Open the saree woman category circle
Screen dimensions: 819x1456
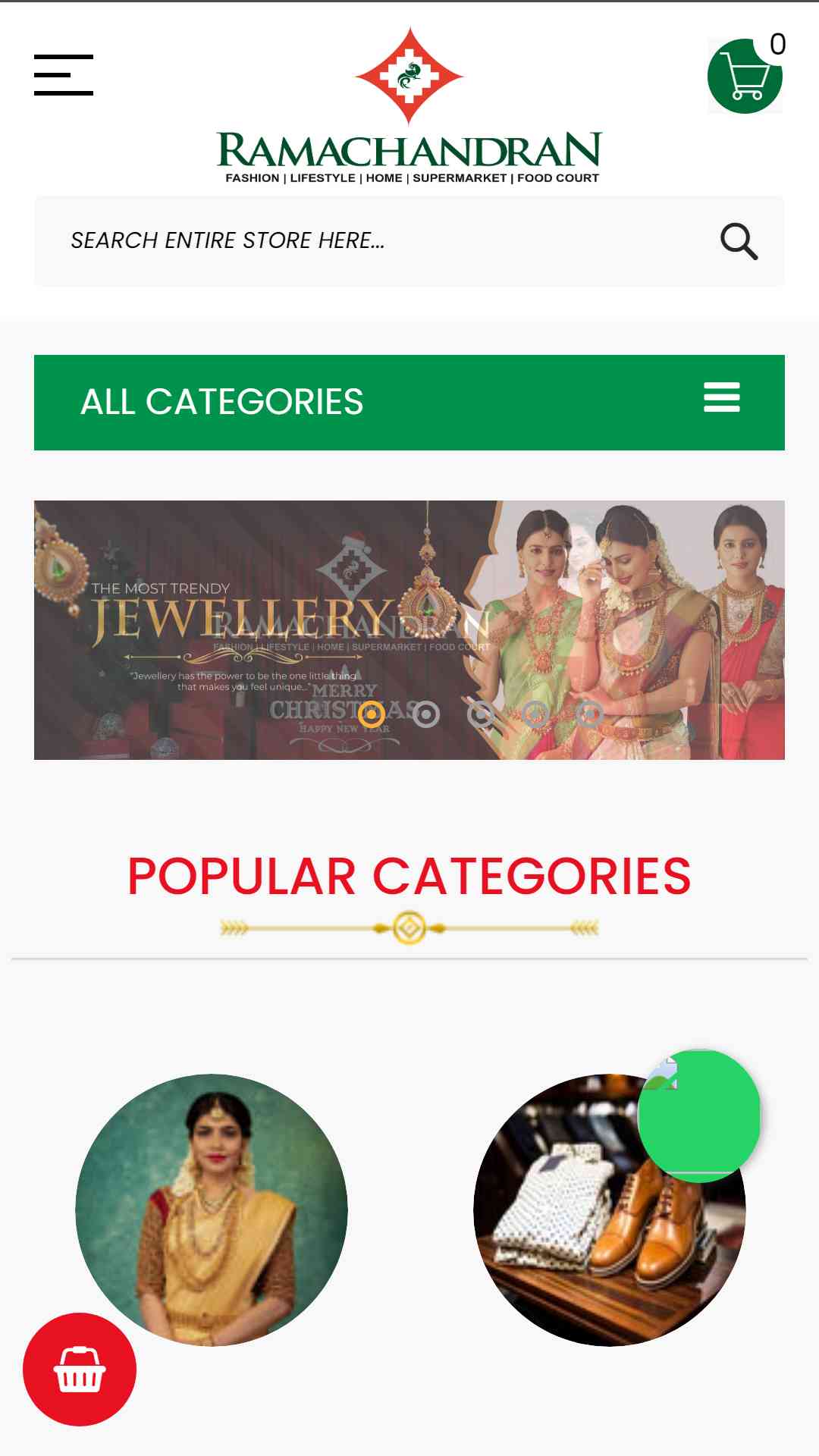coord(212,1210)
